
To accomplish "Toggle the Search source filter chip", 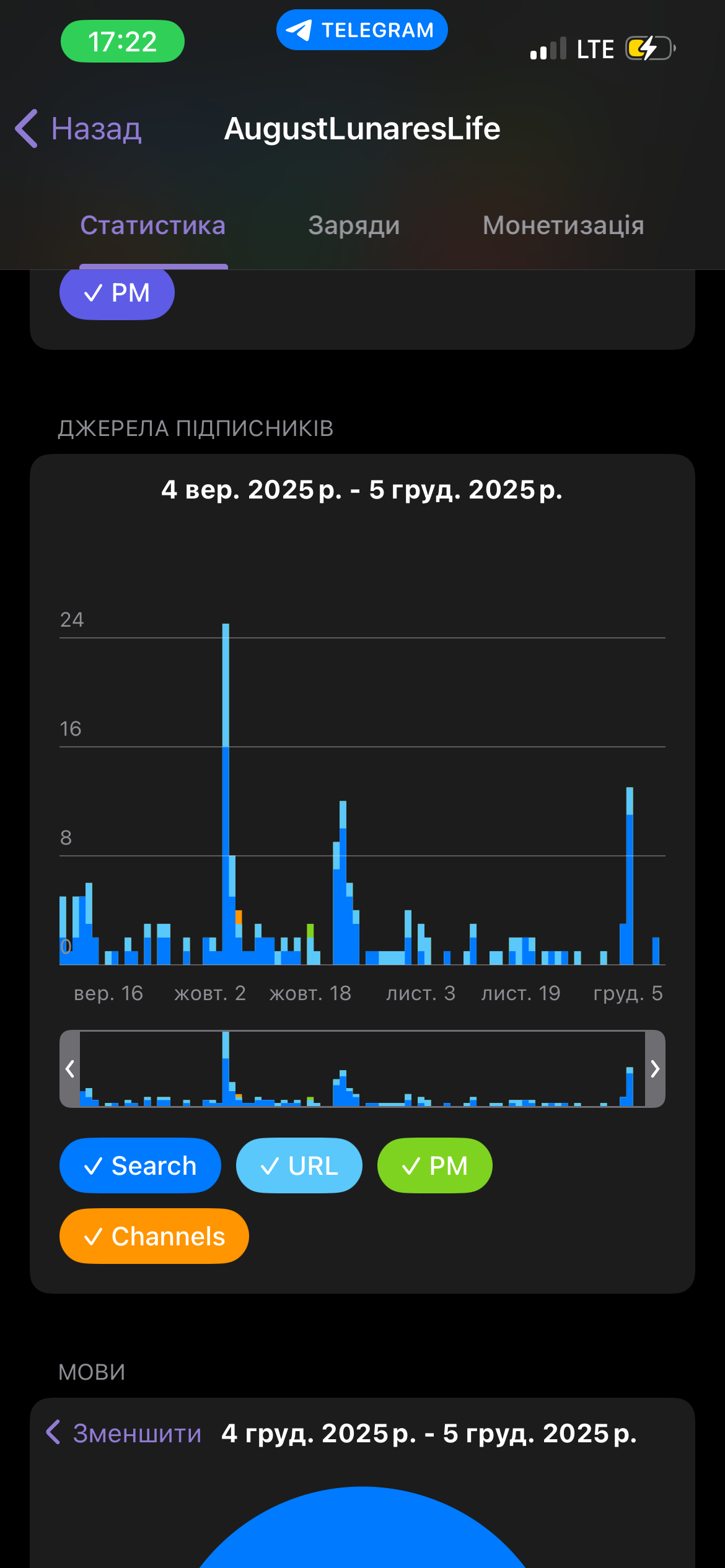I will tap(140, 1165).
